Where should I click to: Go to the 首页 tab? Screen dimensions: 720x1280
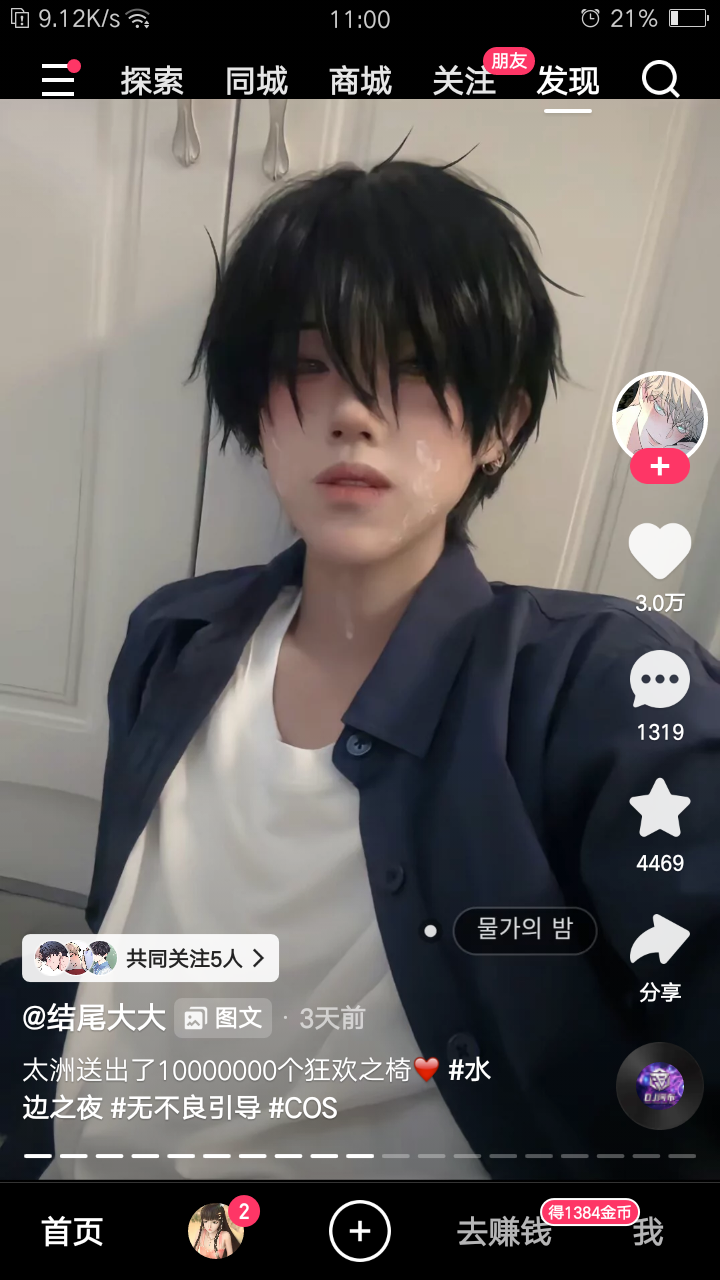[x=72, y=1231]
